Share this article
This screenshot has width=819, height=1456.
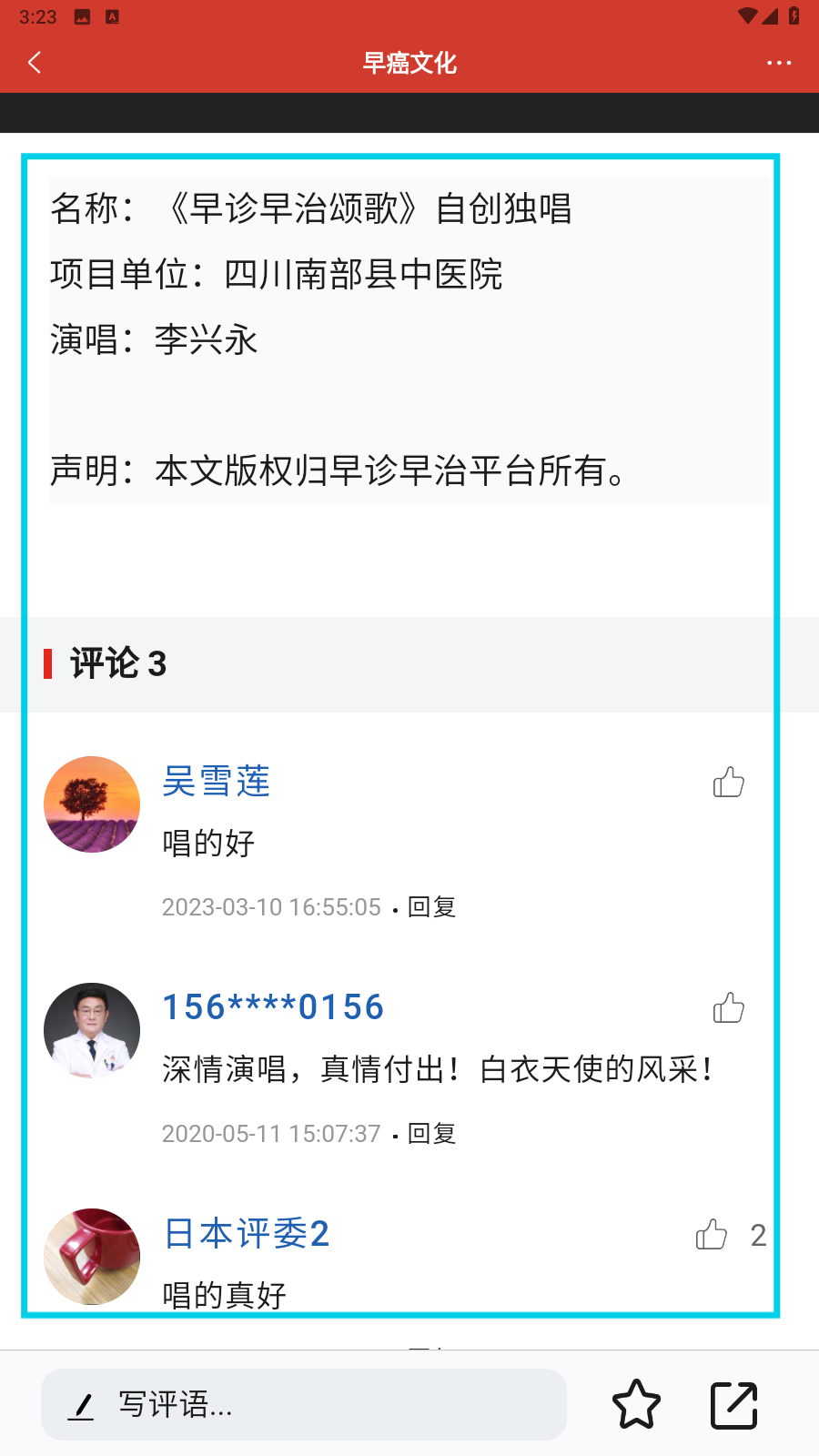click(x=733, y=1404)
